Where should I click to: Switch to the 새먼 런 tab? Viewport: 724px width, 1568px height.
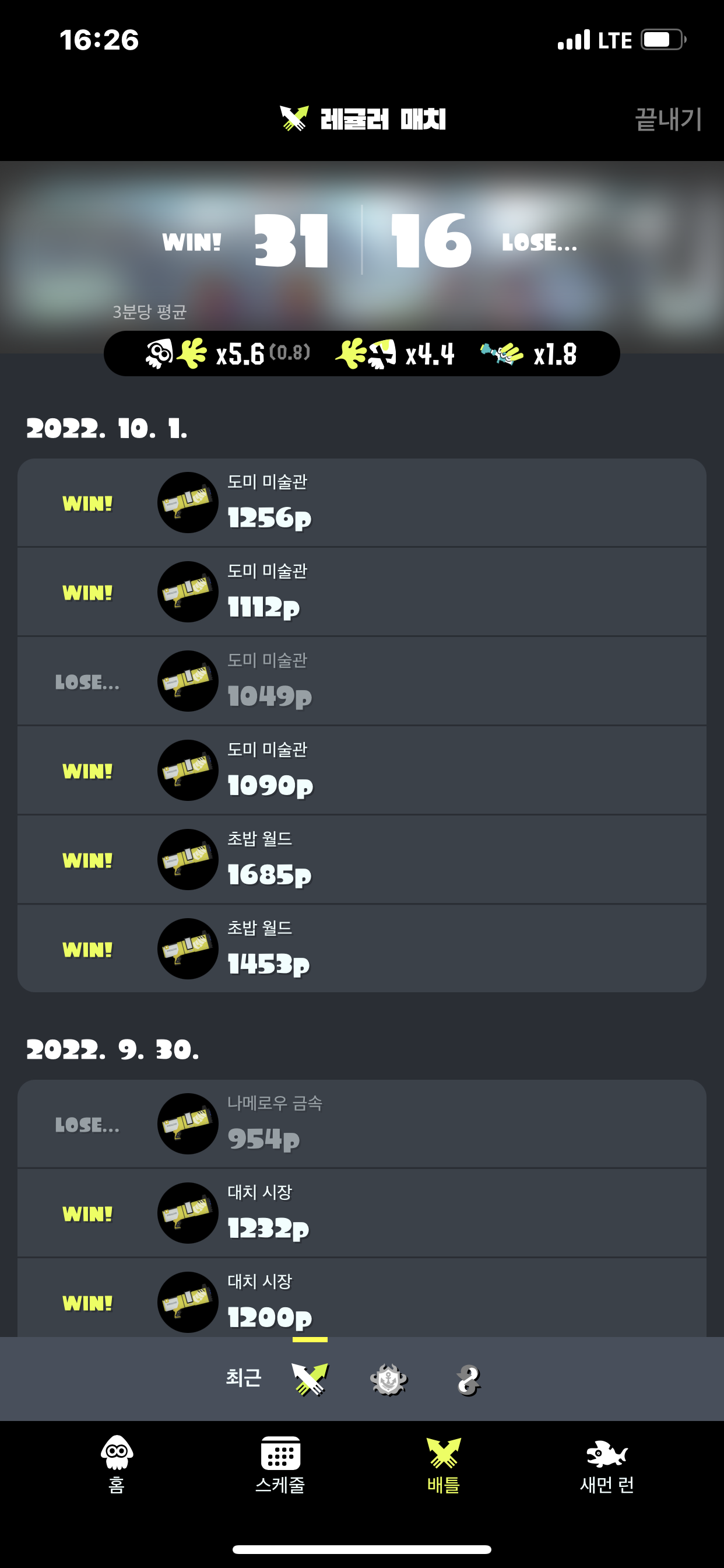[607, 1465]
